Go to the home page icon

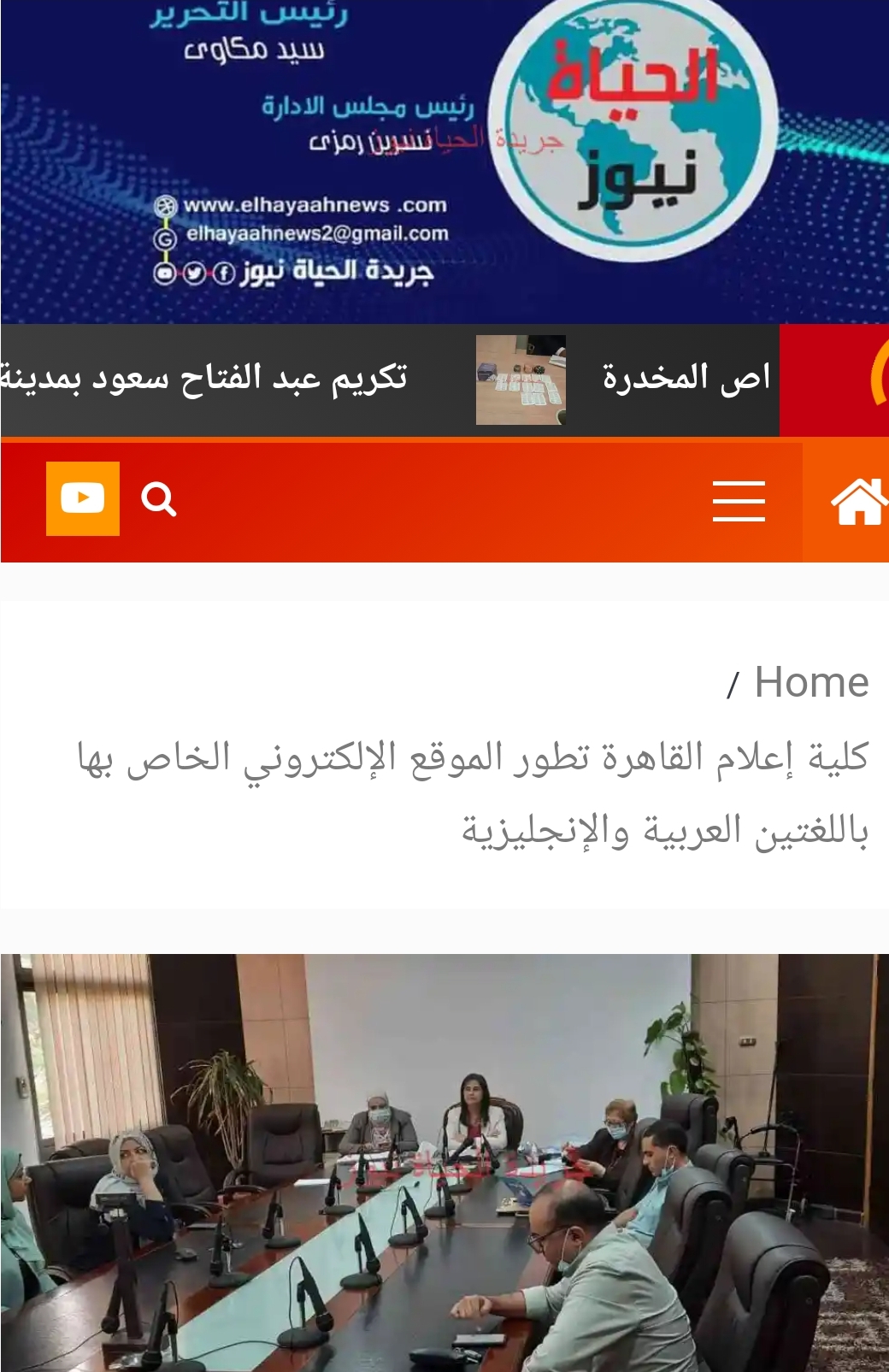point(858,501)
